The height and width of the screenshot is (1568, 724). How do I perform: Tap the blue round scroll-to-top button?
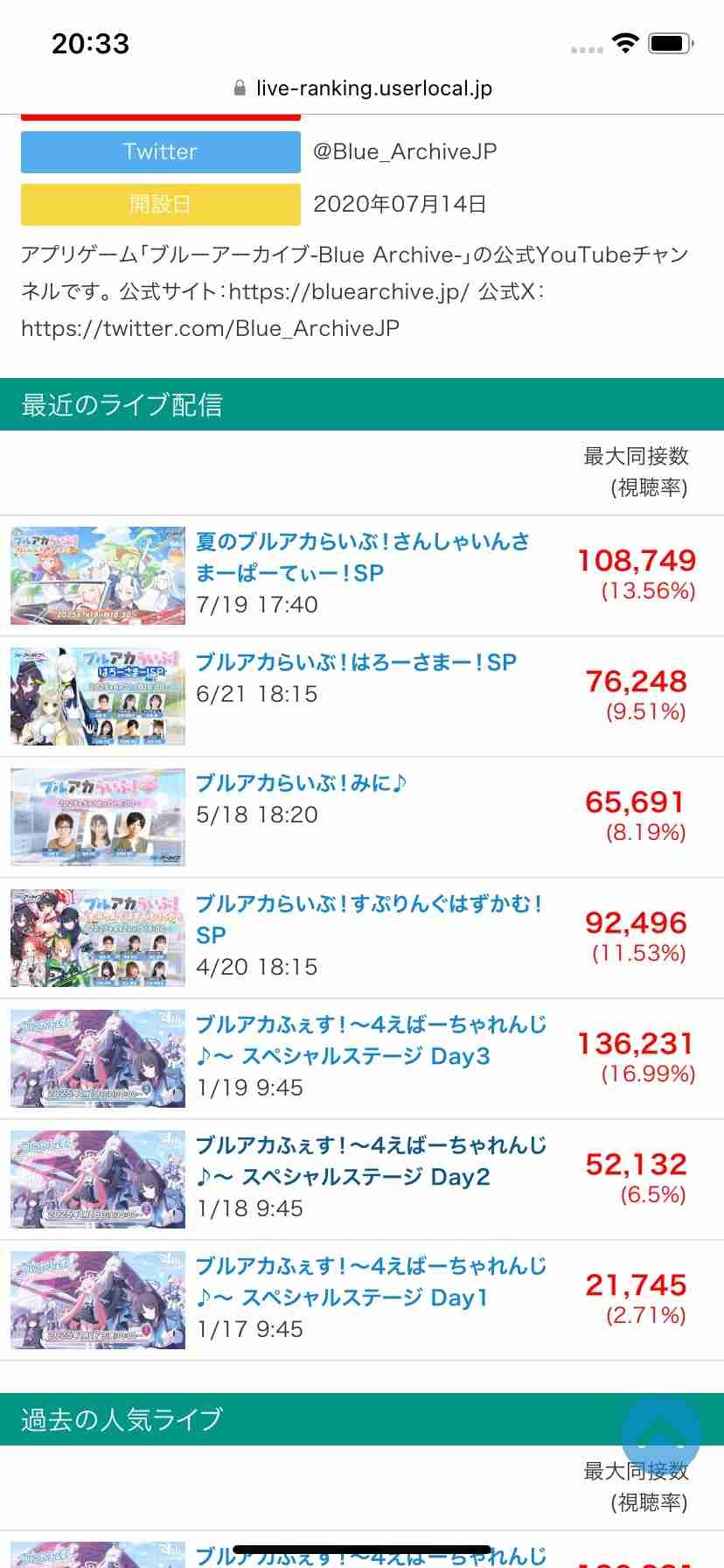click(661, 1434)
